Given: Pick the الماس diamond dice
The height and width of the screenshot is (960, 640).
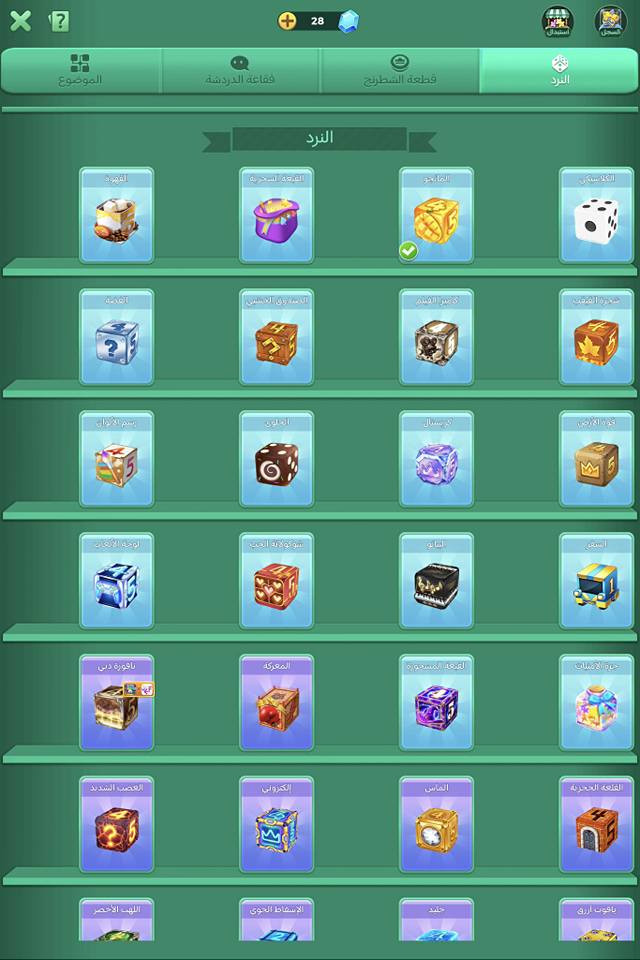Looking at the screenshot, I should point(437,825).
